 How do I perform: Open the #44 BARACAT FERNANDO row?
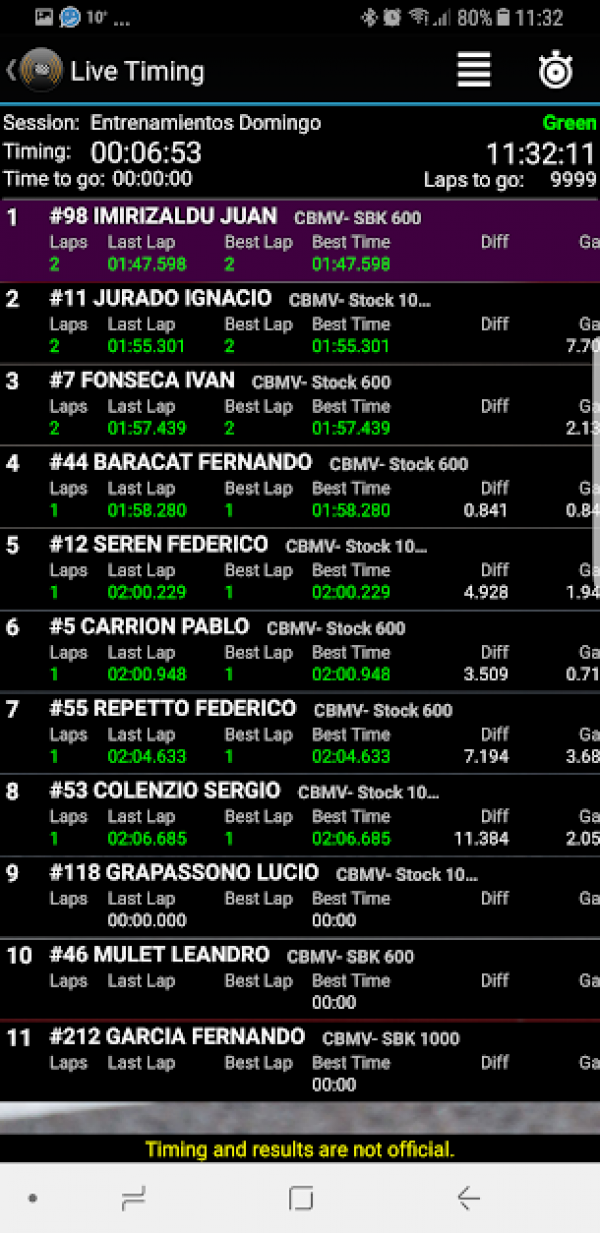tap(300, 486)
